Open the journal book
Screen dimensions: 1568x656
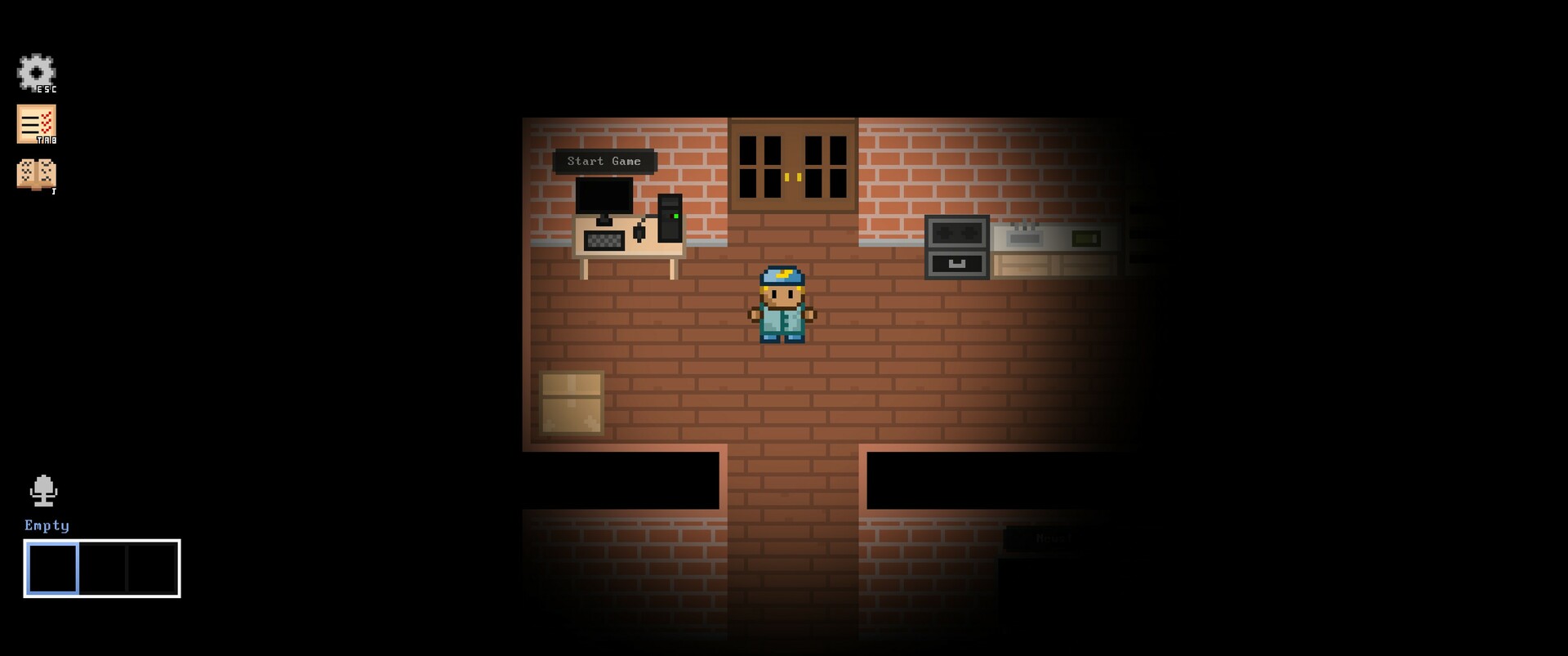tap(36, 174)
